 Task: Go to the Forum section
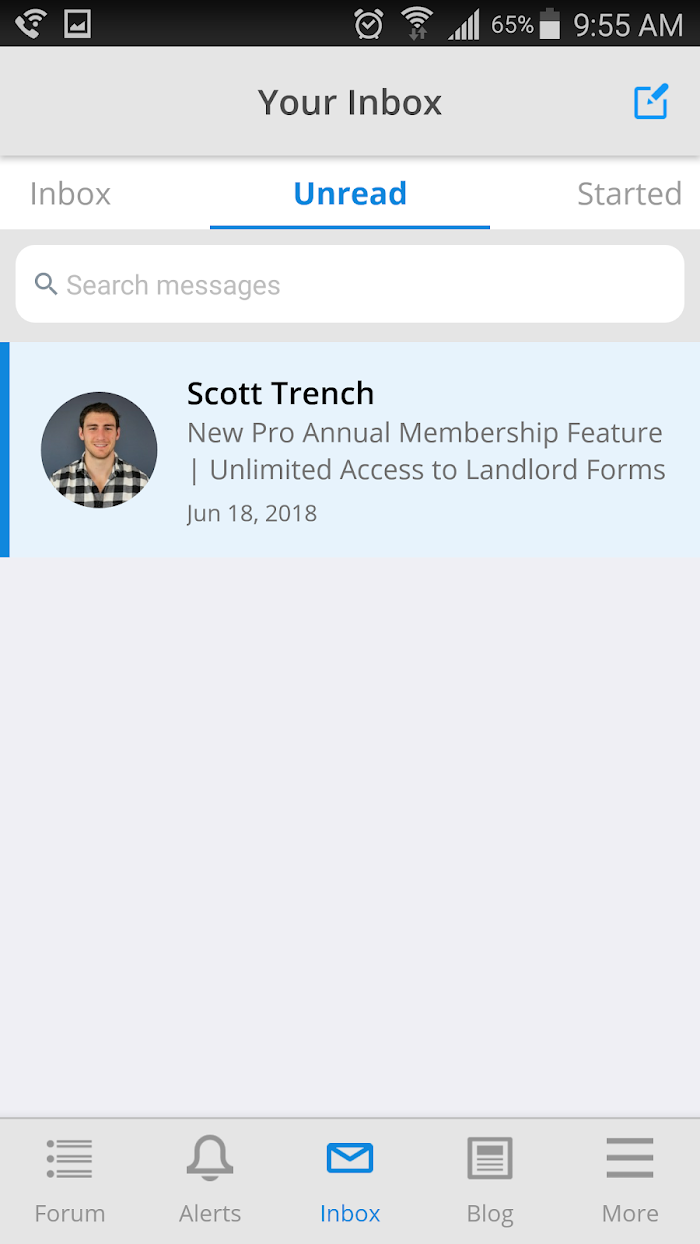[x=70, y=1181]
